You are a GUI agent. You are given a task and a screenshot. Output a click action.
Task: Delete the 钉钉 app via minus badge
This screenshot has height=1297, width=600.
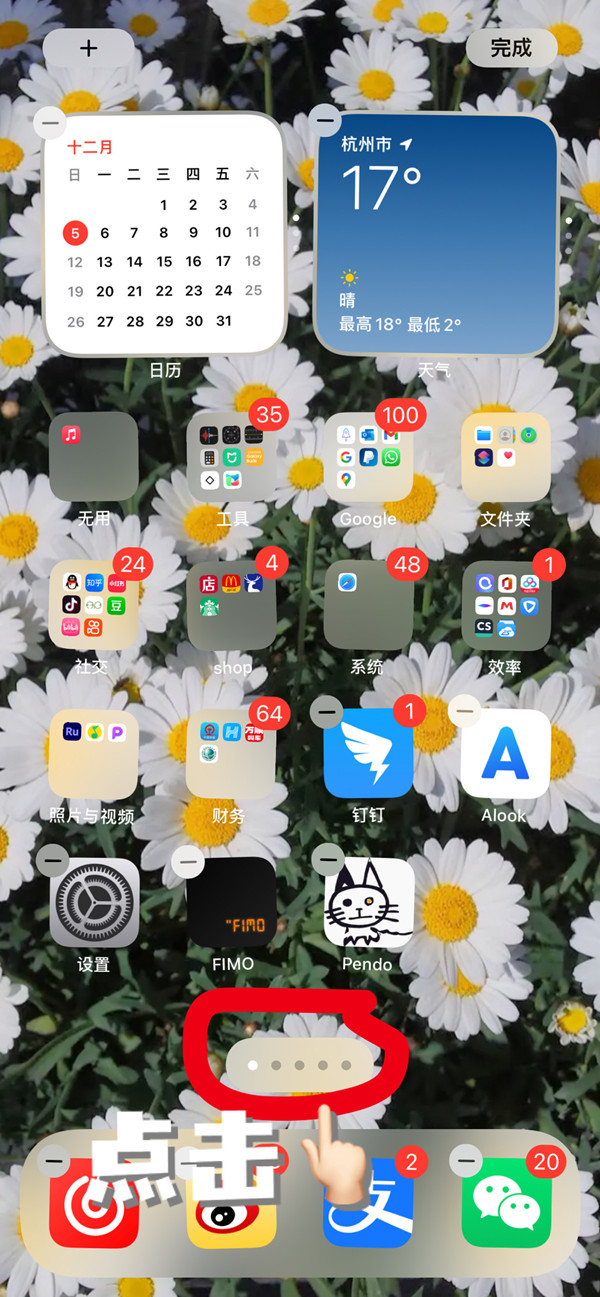tap(327, 712)
